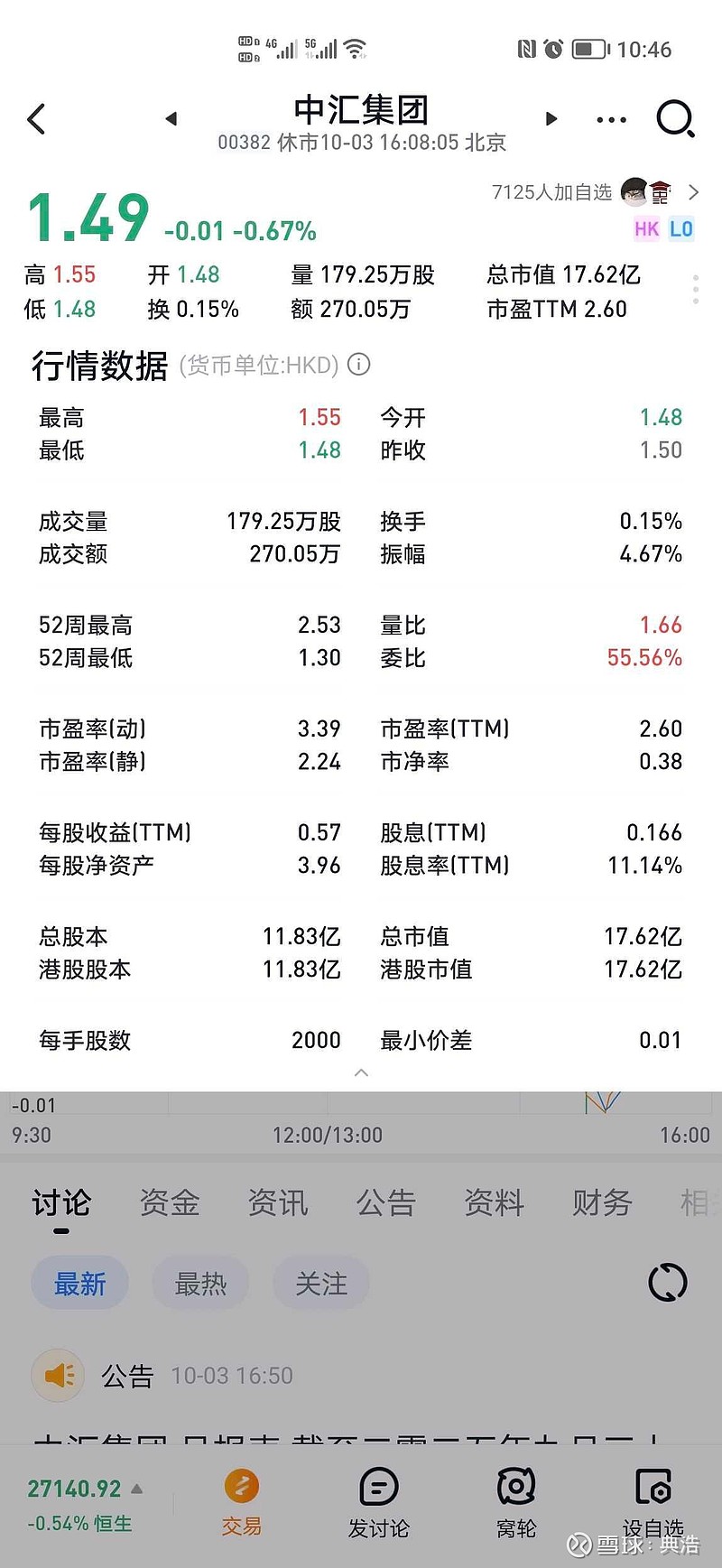Collapse the 行情数据 panel with the up chevron

tap(361, 1072)
